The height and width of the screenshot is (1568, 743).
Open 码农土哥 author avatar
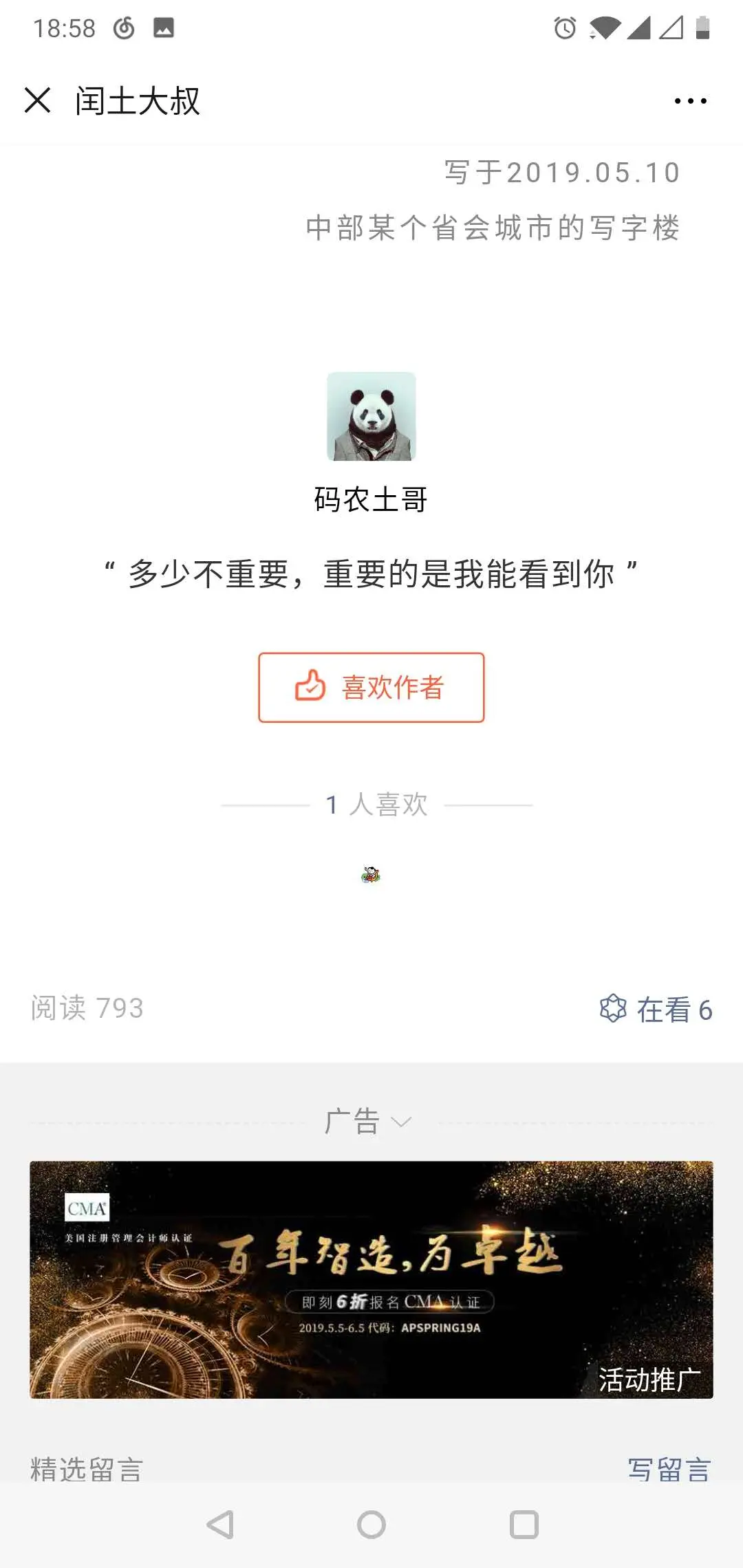coord(371,416)
